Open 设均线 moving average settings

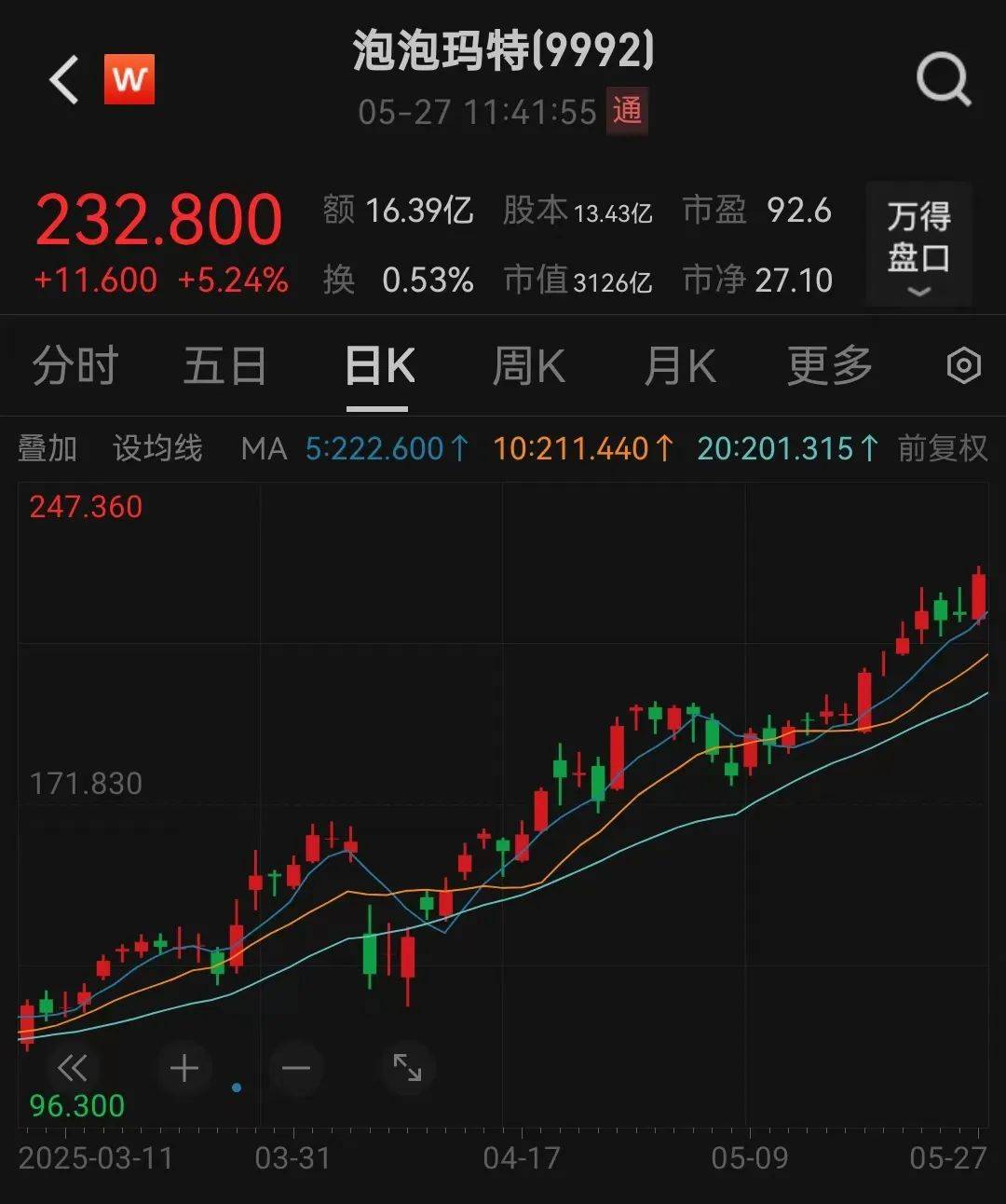pos(157,448)
